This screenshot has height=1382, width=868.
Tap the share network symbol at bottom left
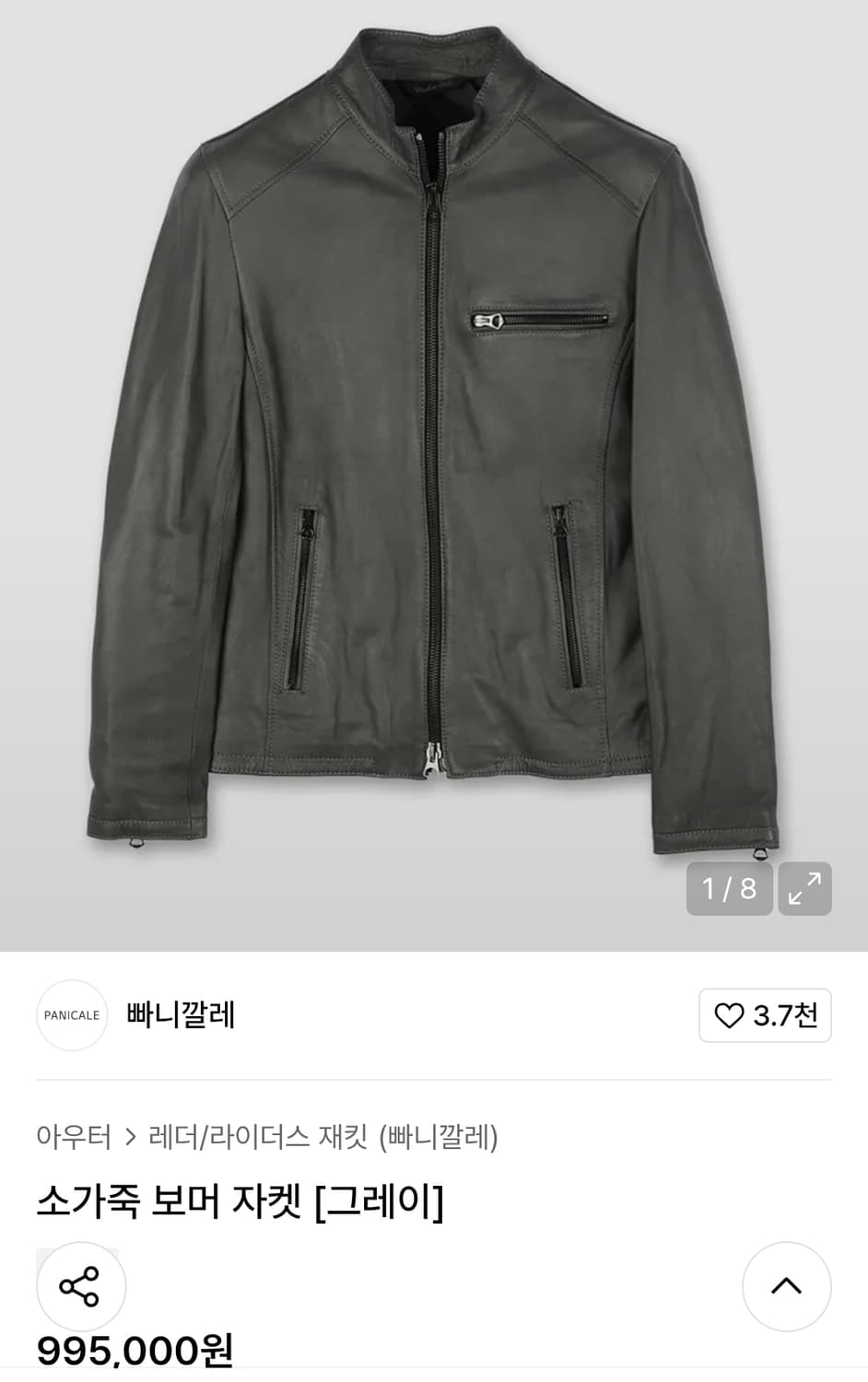coord(81,1286)
